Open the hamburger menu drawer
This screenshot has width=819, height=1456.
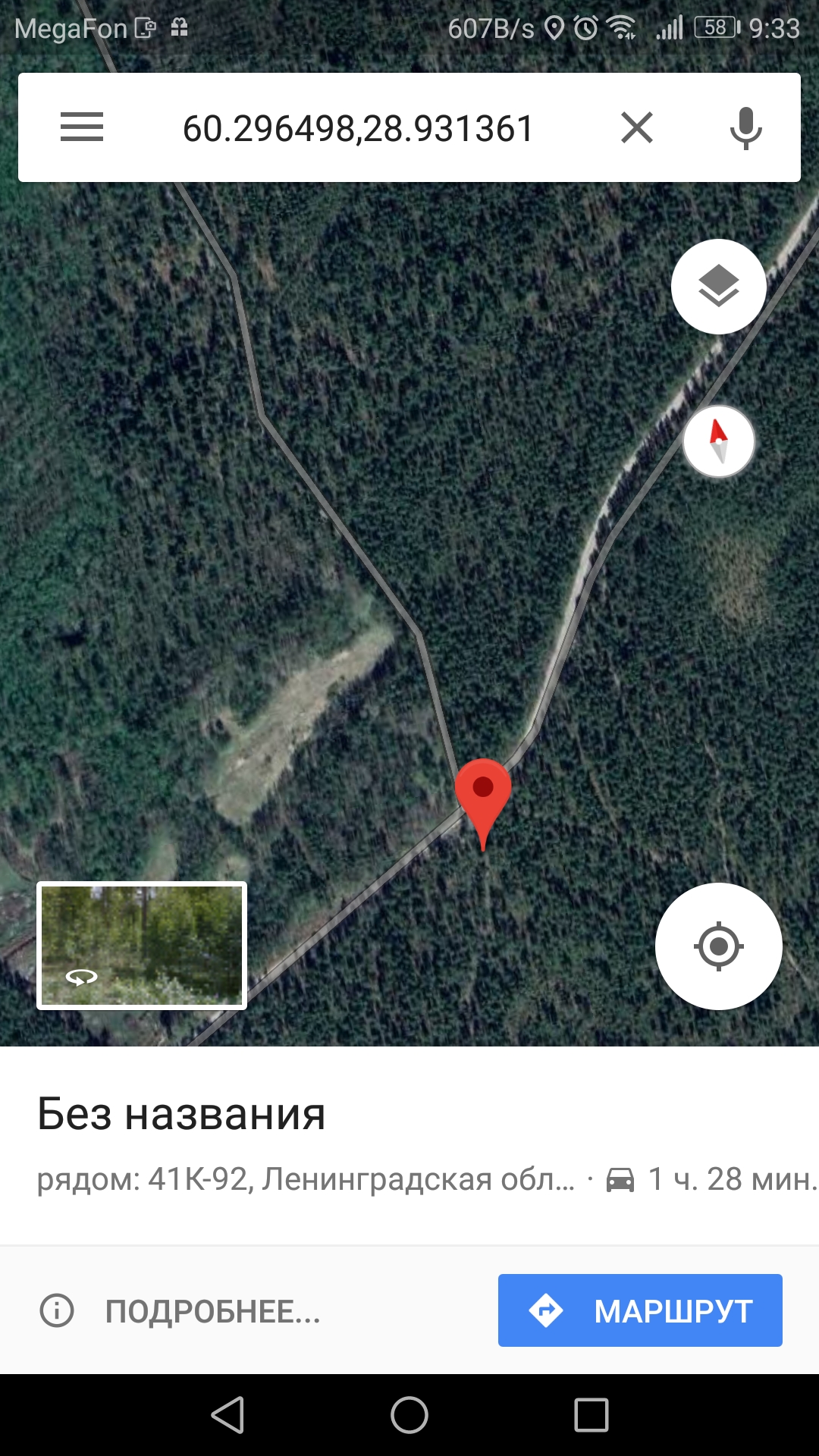(82, 127)
